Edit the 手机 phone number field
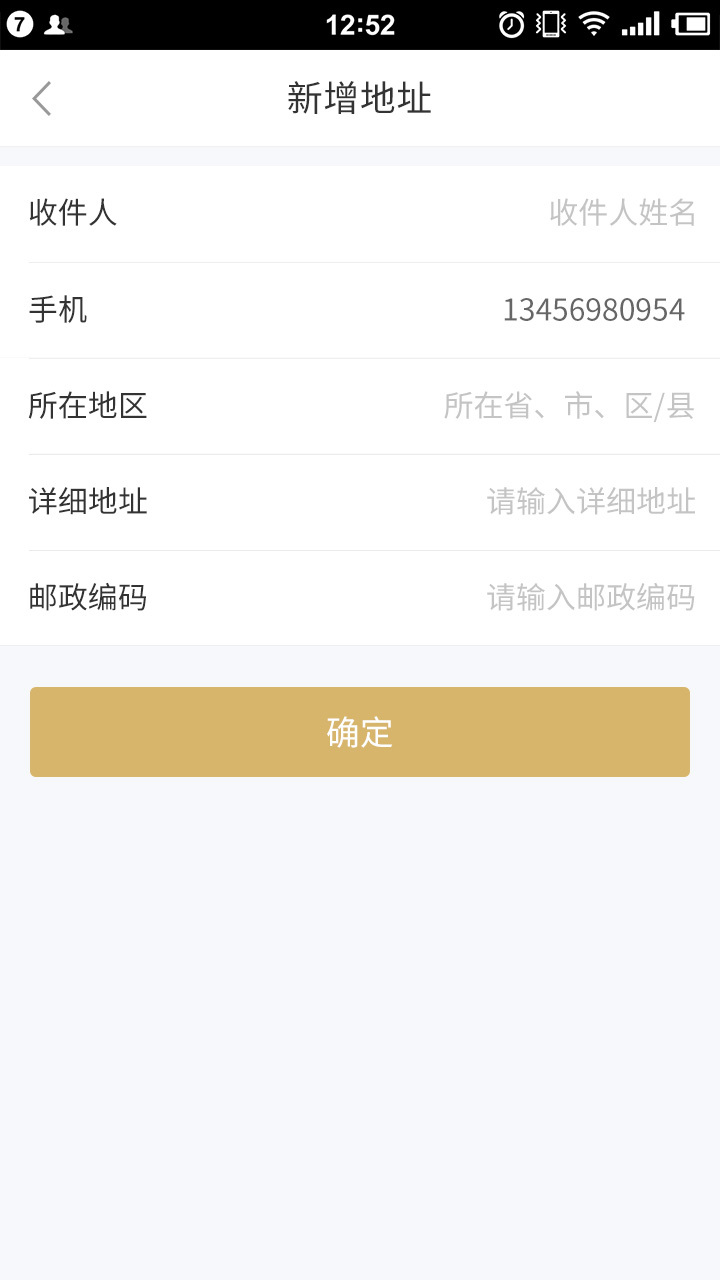720x1280 pixels. click(593, 310)
